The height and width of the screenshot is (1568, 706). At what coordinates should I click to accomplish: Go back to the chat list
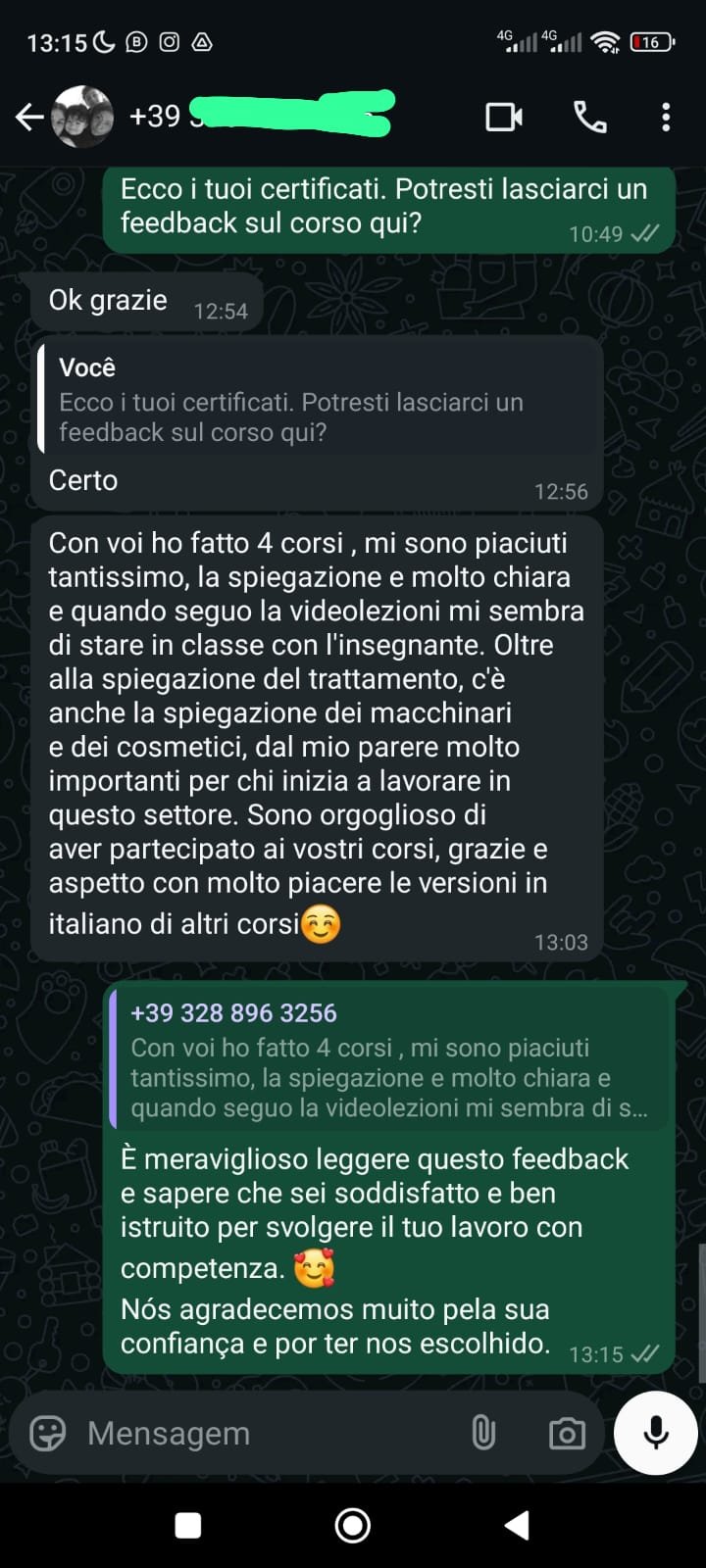[29, 118]
